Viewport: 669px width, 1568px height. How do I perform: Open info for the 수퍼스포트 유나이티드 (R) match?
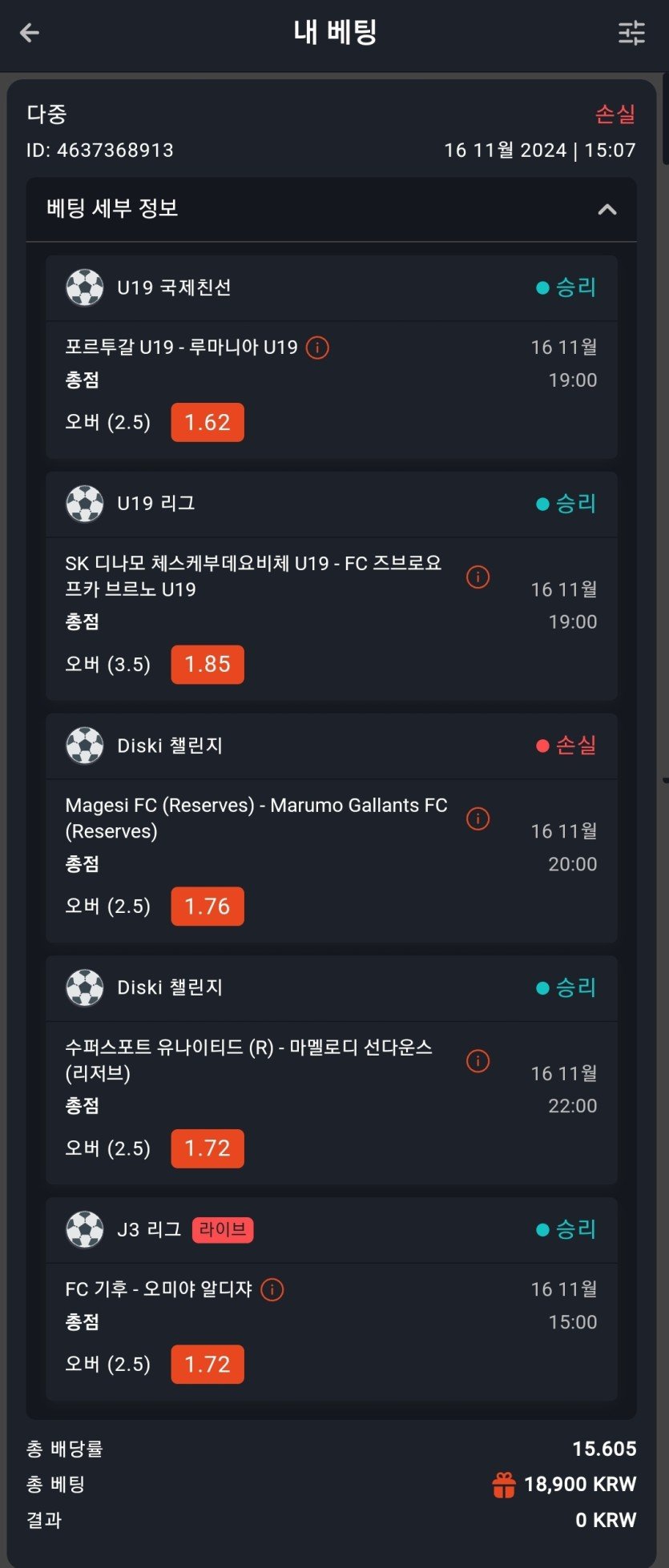pyautogui.click(x=478, y=1061)
